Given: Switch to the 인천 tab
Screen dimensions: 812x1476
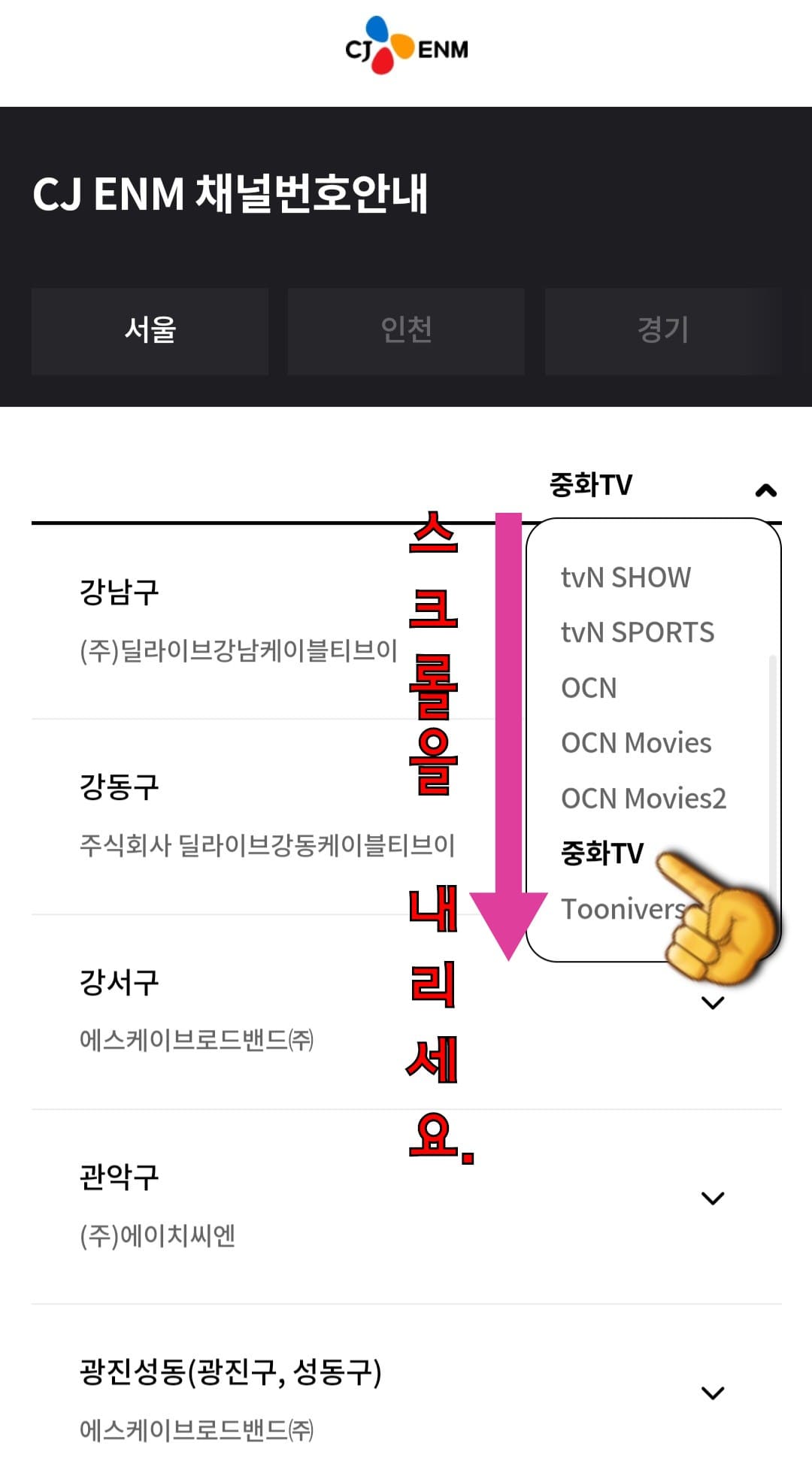Looking at the screenshot, I should [x=405, y=332].
